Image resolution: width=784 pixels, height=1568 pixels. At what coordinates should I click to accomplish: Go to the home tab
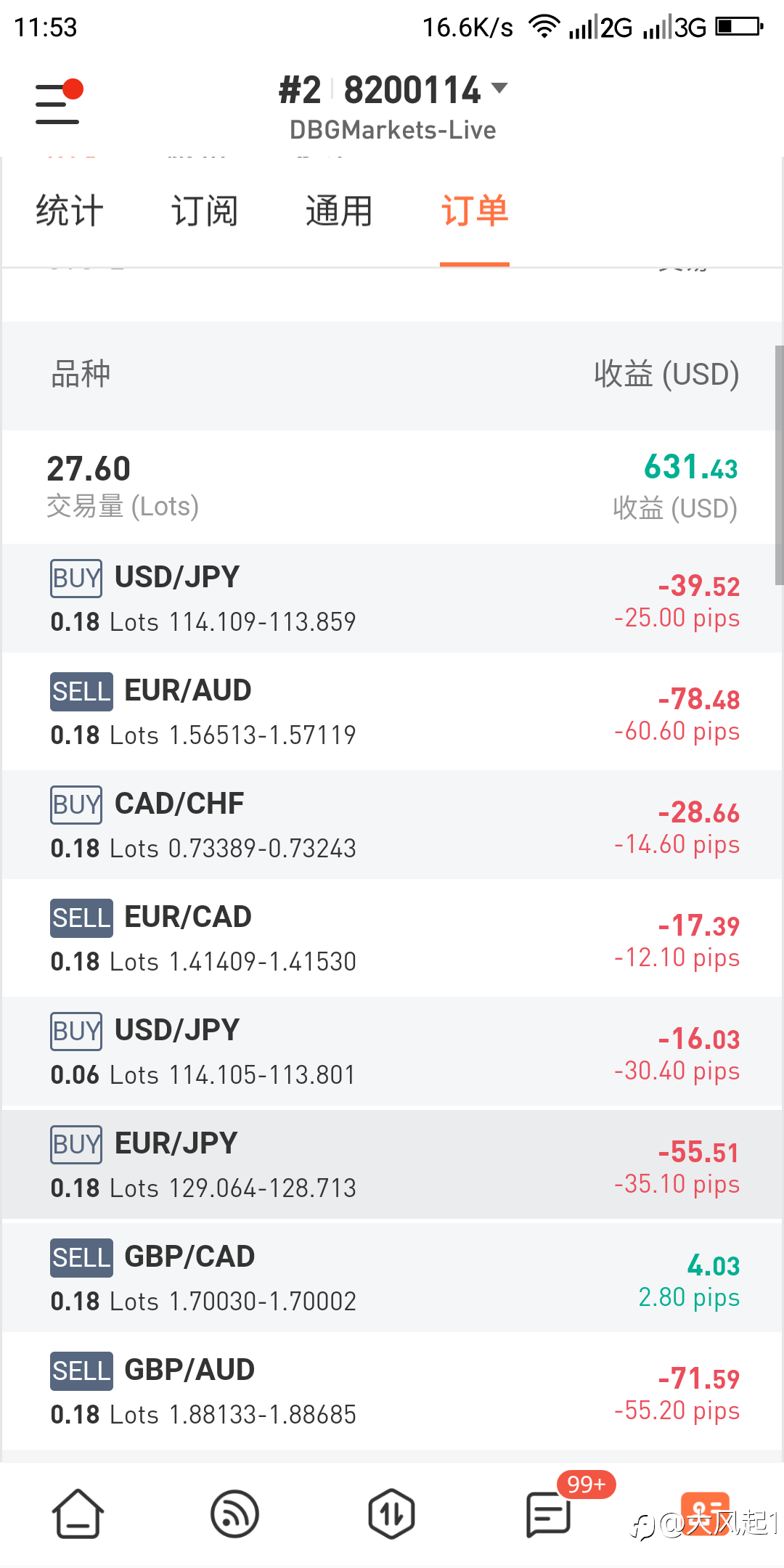coord(78,1514)
